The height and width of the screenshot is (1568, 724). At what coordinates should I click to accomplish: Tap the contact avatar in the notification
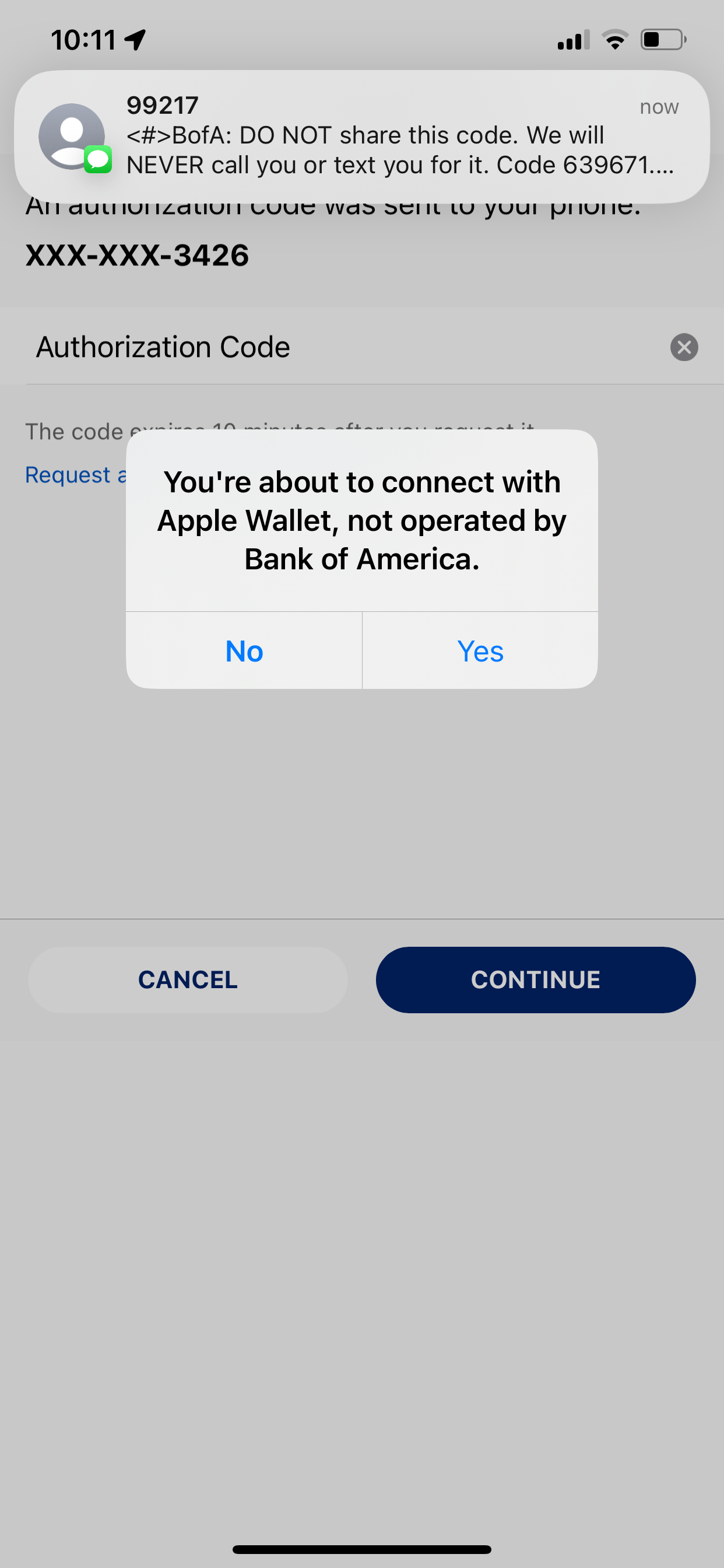click(73, 135)
